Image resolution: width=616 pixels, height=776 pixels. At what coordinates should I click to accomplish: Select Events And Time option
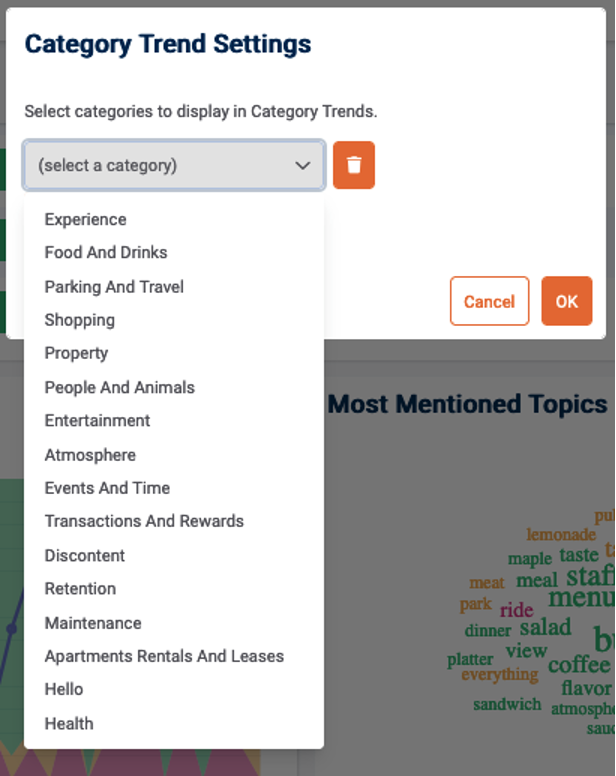coord(107,488)
